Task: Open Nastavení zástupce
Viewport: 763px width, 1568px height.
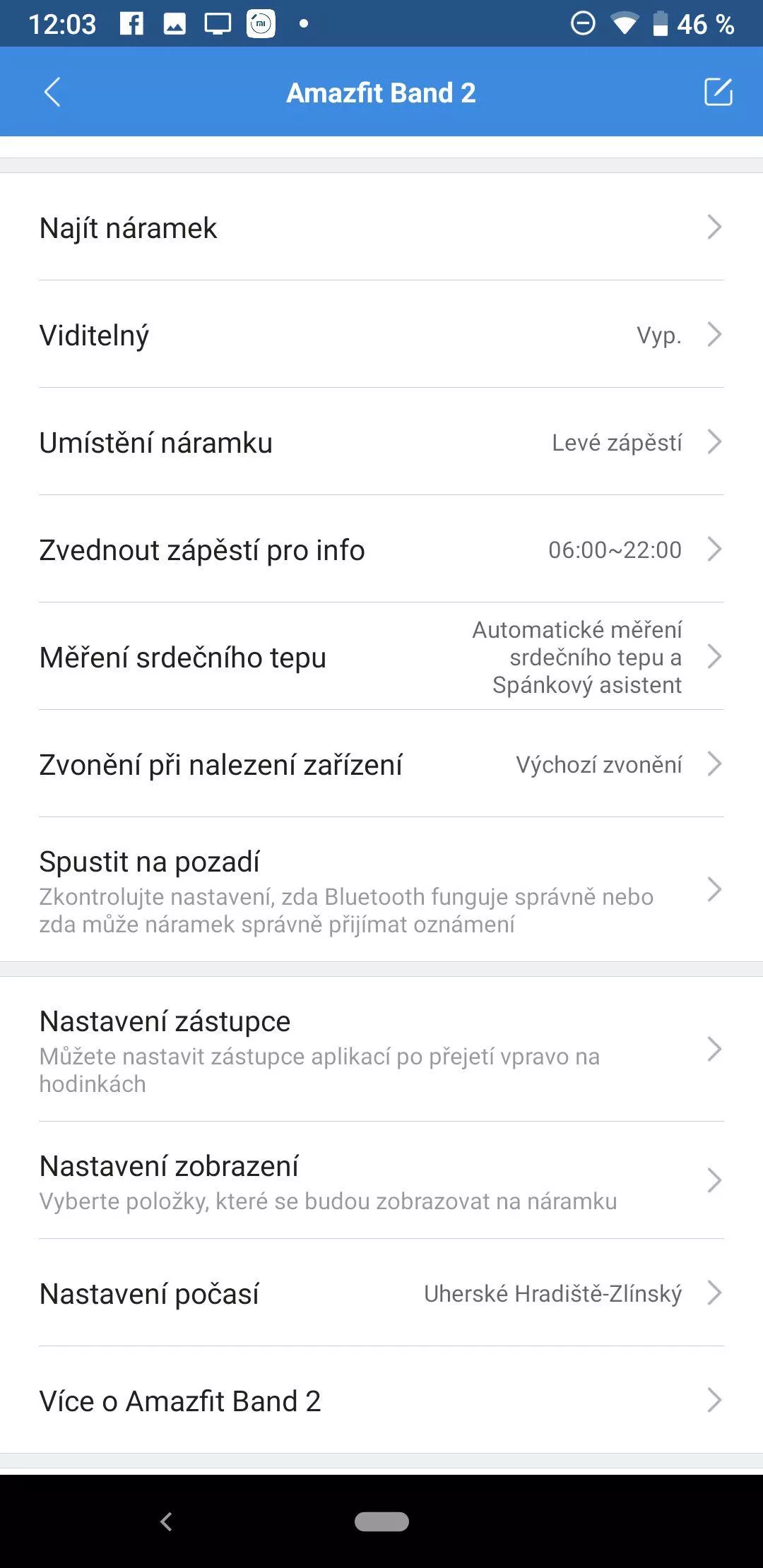Action: pyautogui.click(x=381, y=1050)
